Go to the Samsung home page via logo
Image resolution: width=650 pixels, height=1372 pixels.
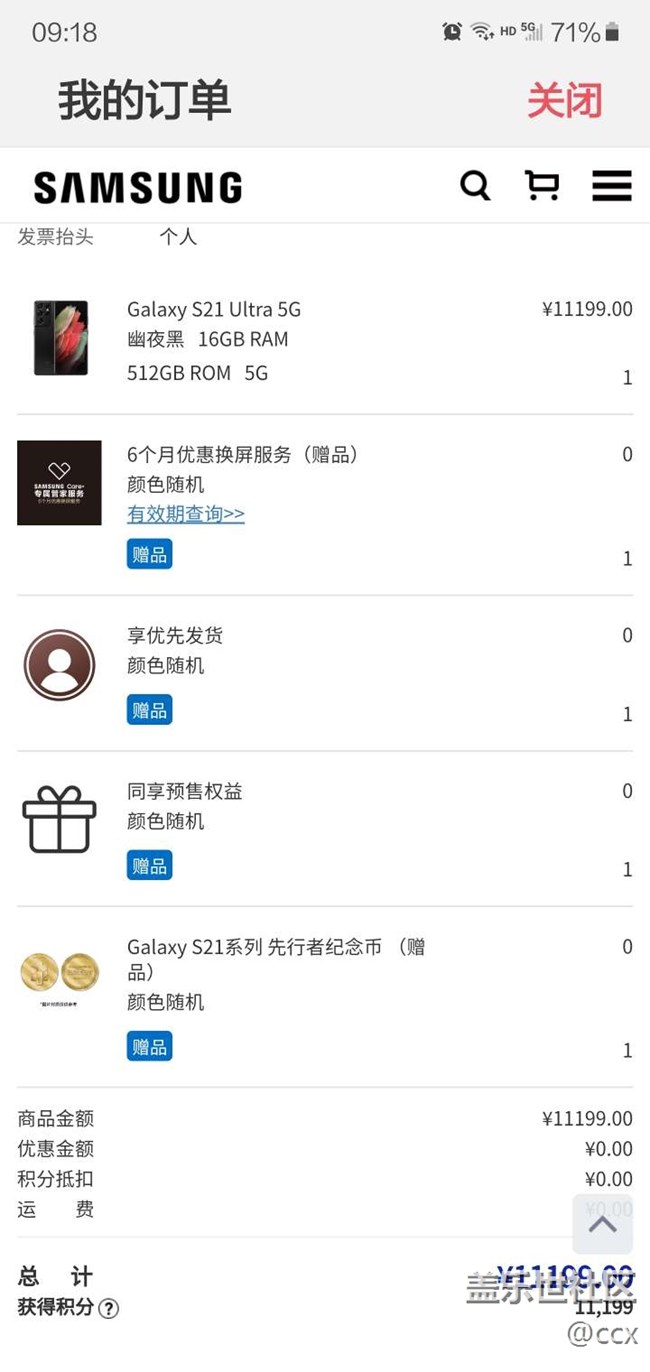click(x=138, y=187)
